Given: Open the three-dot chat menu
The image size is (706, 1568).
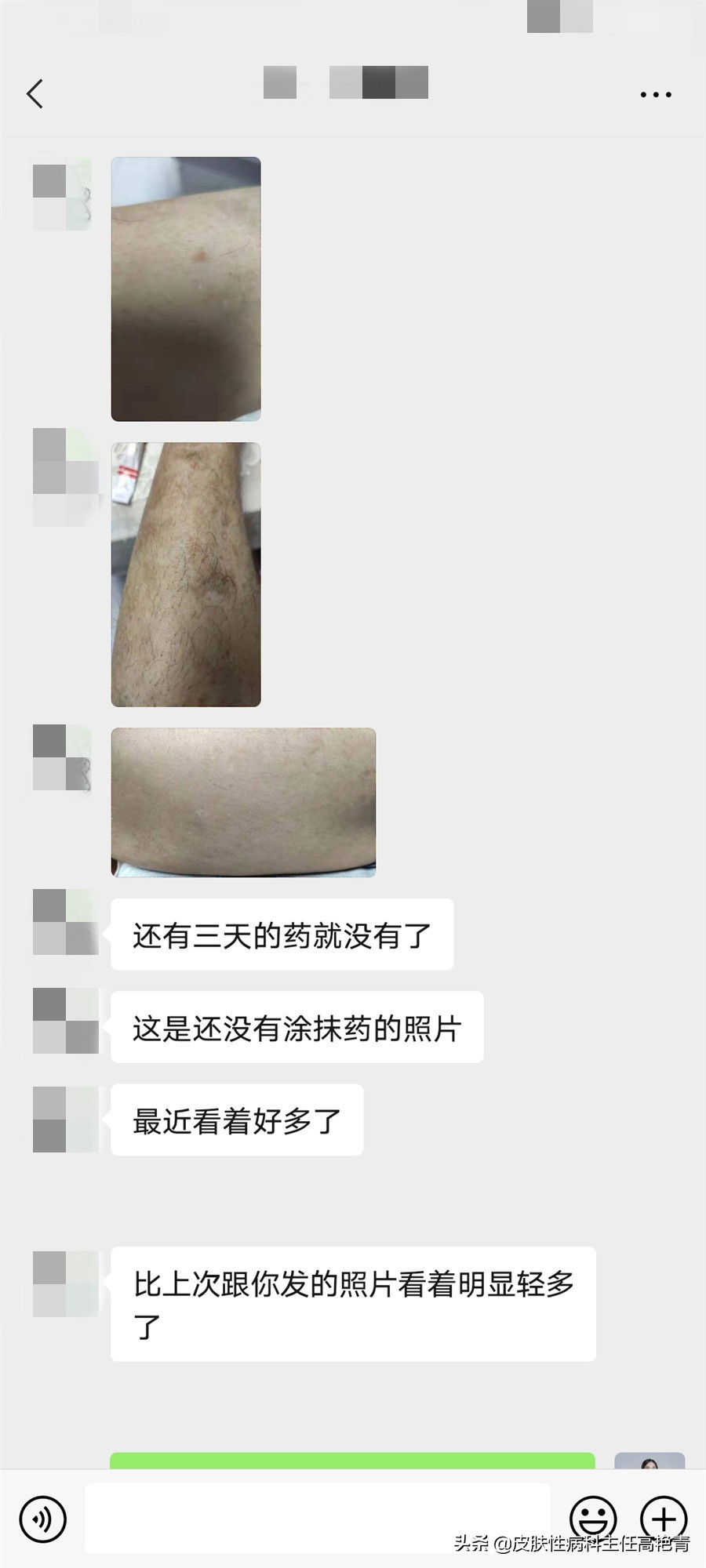Looking at the screenshot, I should tap(656, 94).
